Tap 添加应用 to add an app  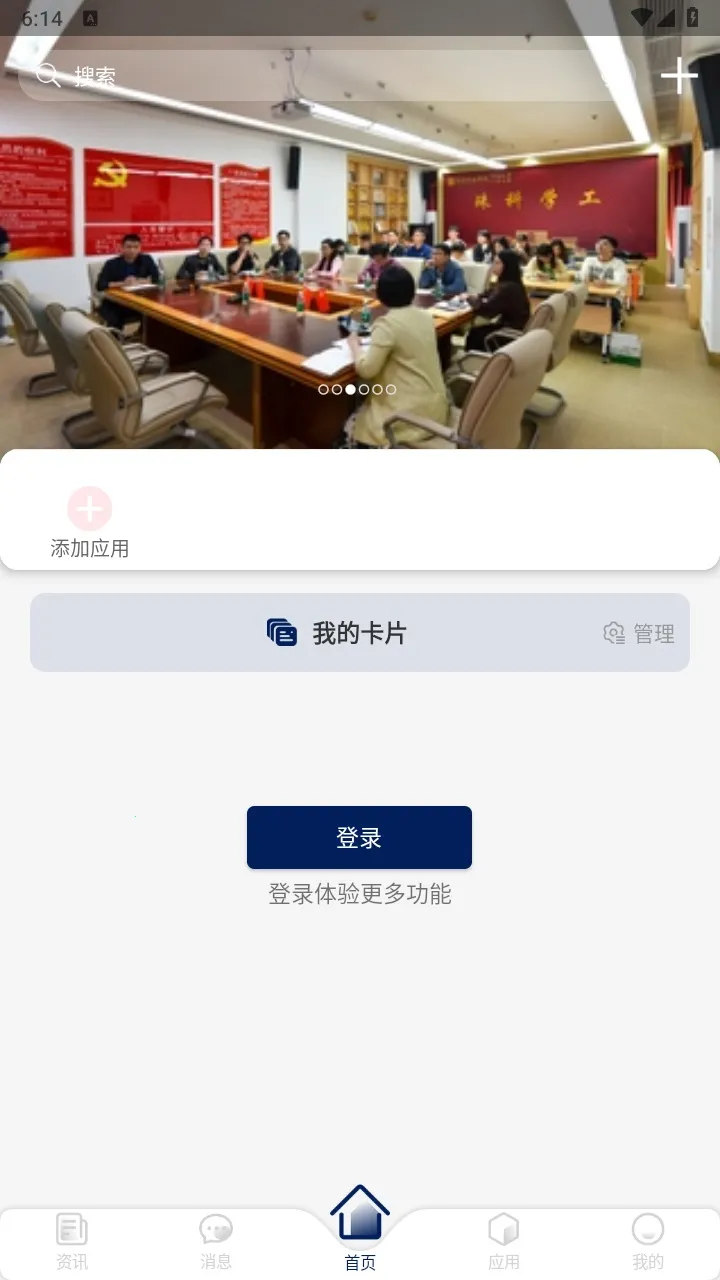pos(89,522)
